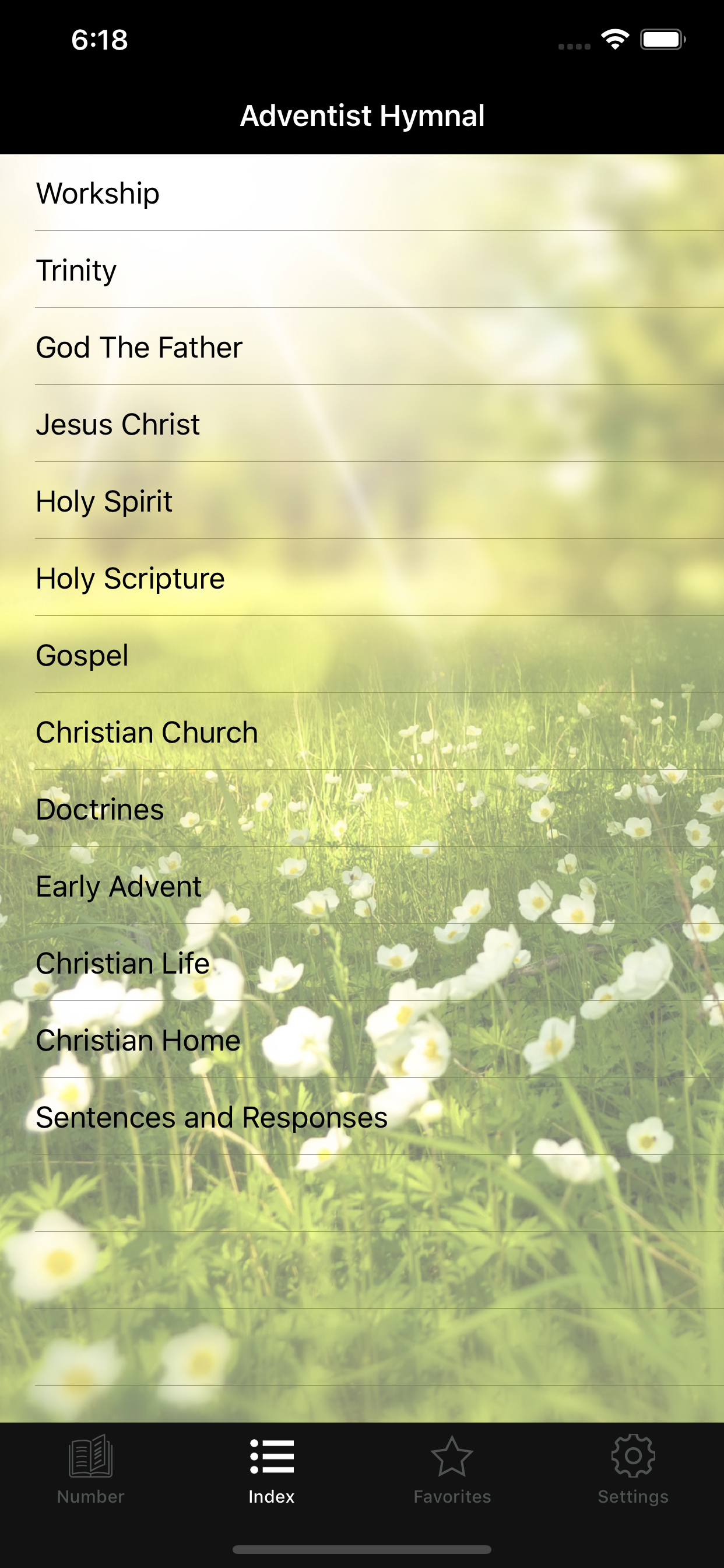Switch to the Number tab

(91, 1470)
